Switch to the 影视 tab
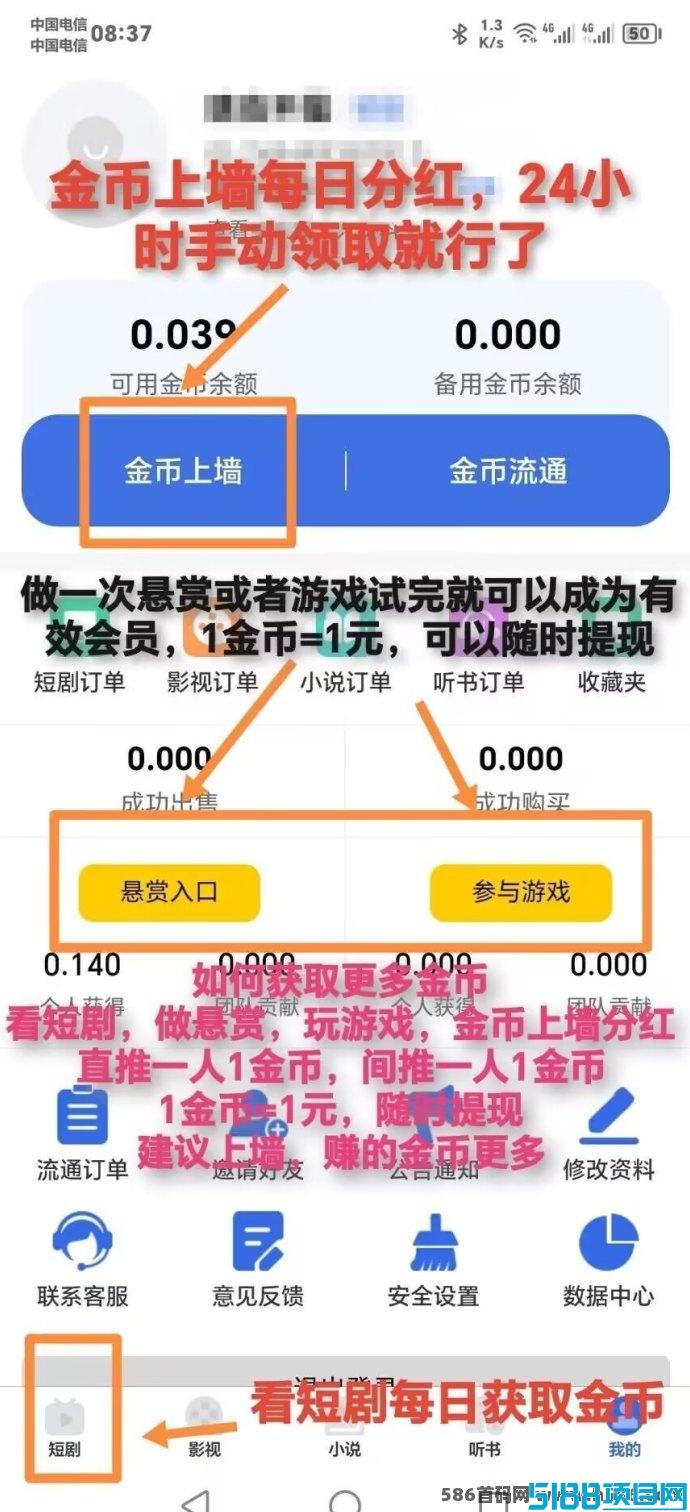Screen dimensions: 690x1512 [205, 1428]
